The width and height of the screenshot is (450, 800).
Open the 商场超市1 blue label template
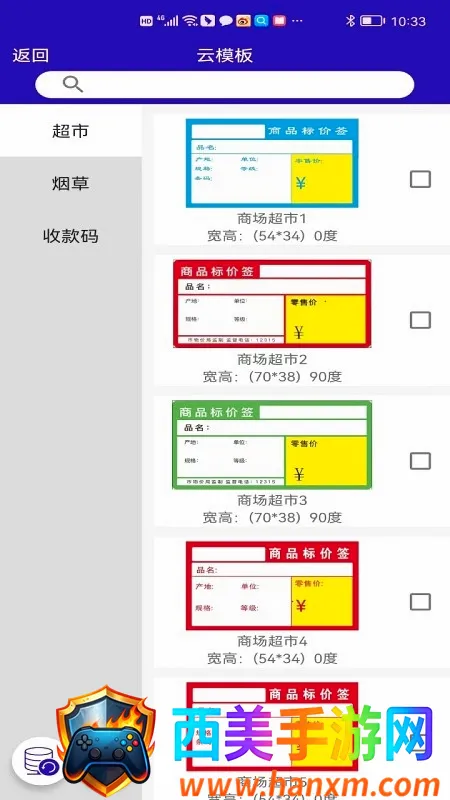tap(272, 163)
